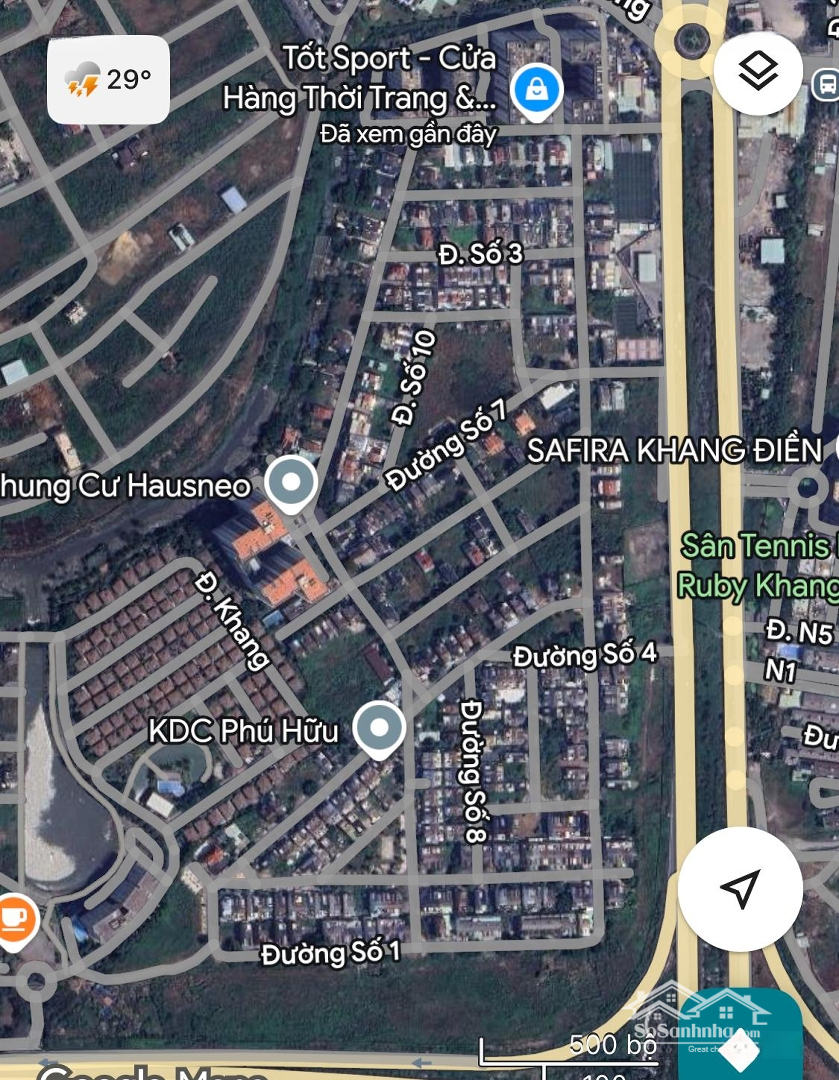This screenshot has width=839, height=1080.
Task: Select the Tốt Sport shopping pin
Action: [x=537, y=91]
